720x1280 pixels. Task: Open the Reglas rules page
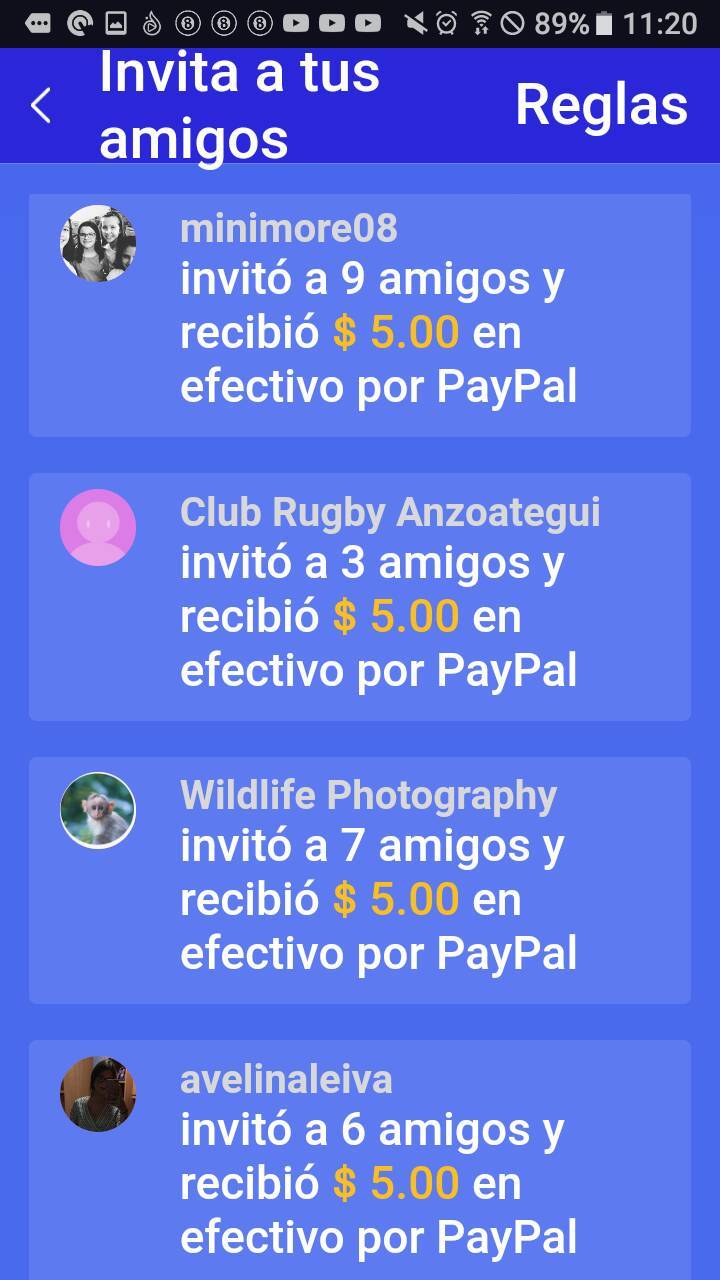tap(601, 104)
